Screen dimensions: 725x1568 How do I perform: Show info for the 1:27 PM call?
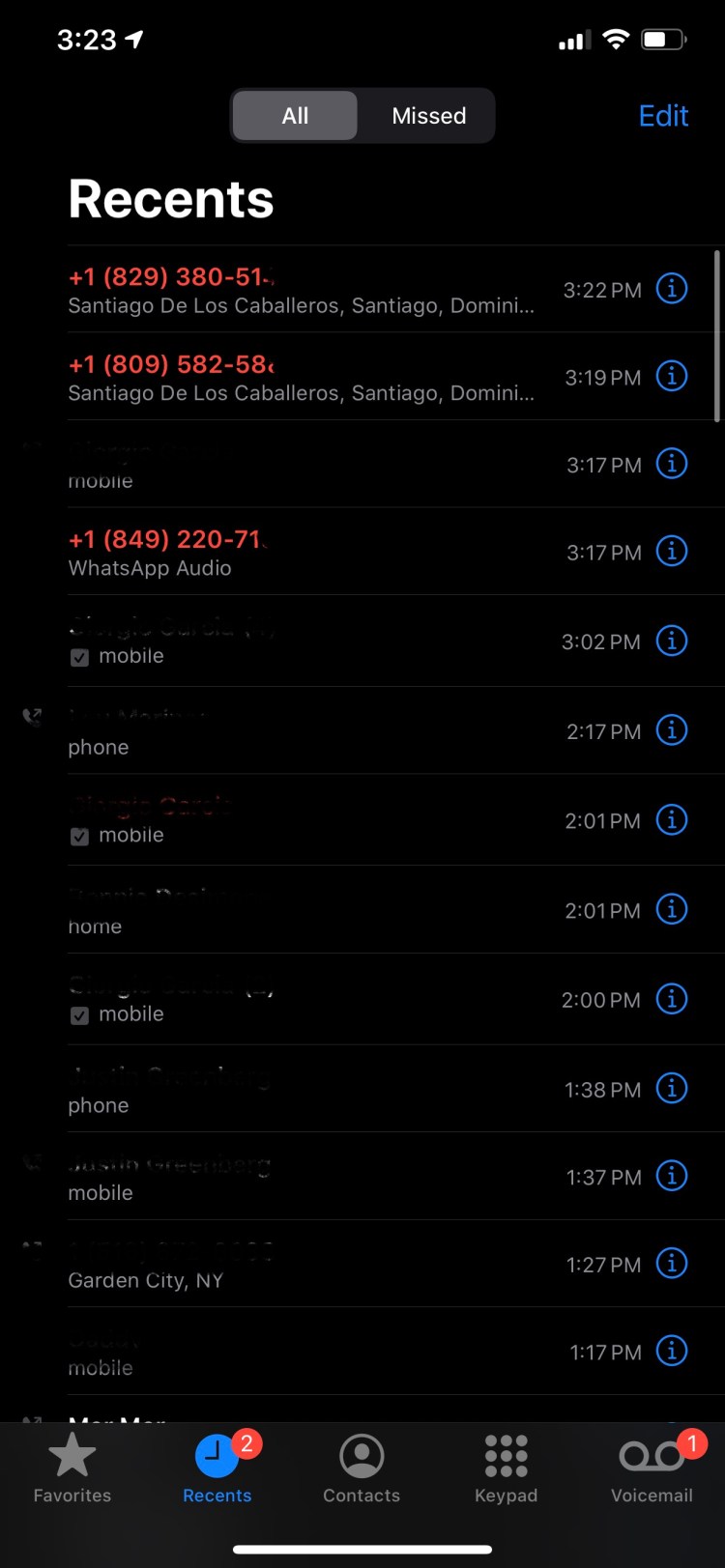672,1263
